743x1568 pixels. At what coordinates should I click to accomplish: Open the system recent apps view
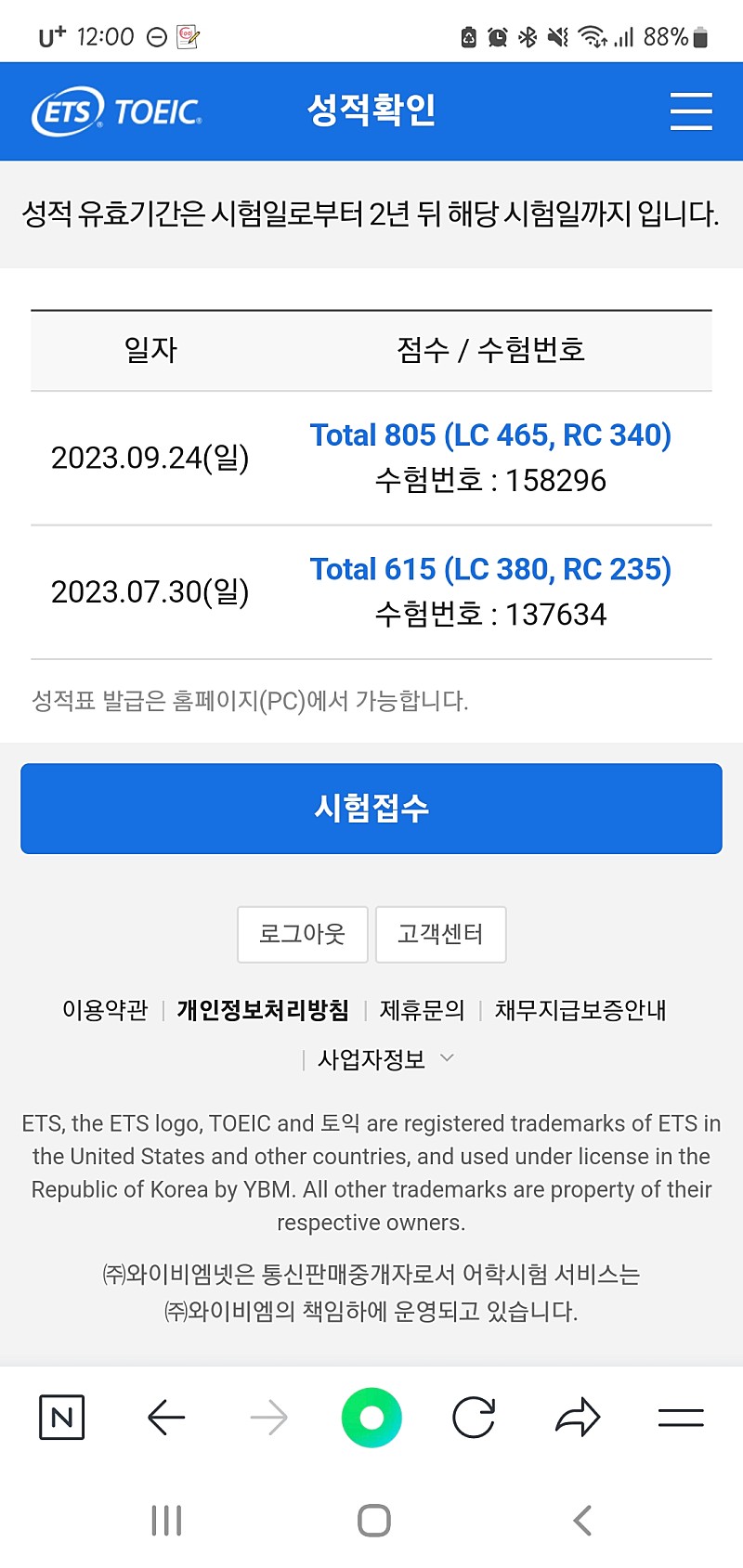(166, 1521)
